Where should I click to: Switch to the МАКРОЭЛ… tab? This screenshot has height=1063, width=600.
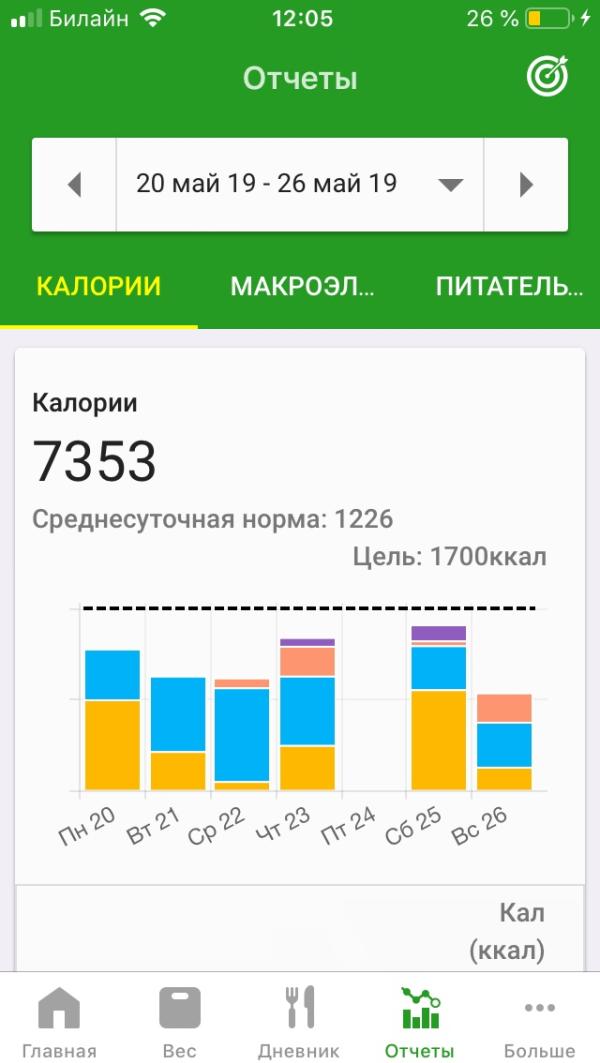tap(302, 287)
